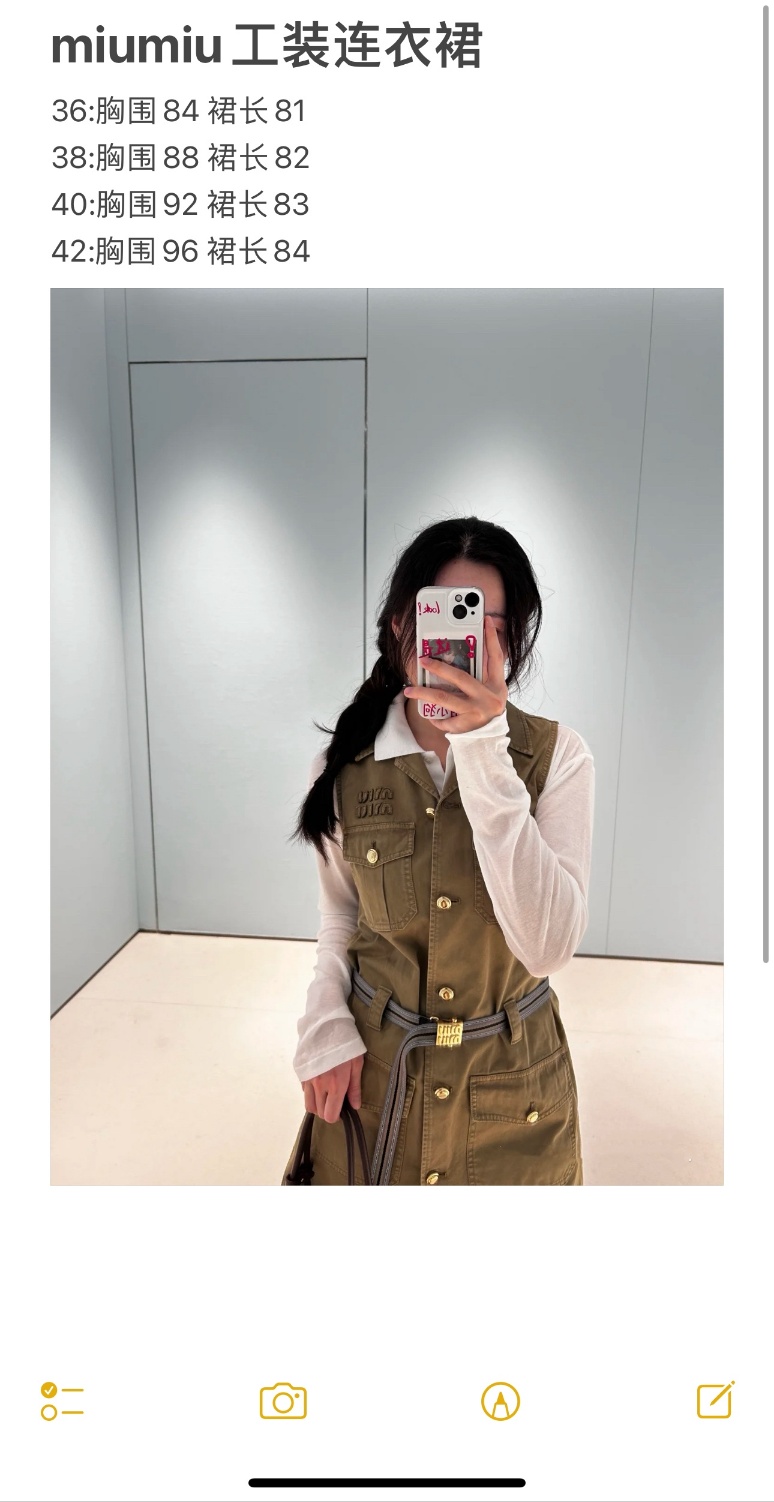Image resolution: width=774 pixels, height=1502 pixels.
Task: Open the markup pen tool
Action: pyautogui.click(x=500, y=1401)
